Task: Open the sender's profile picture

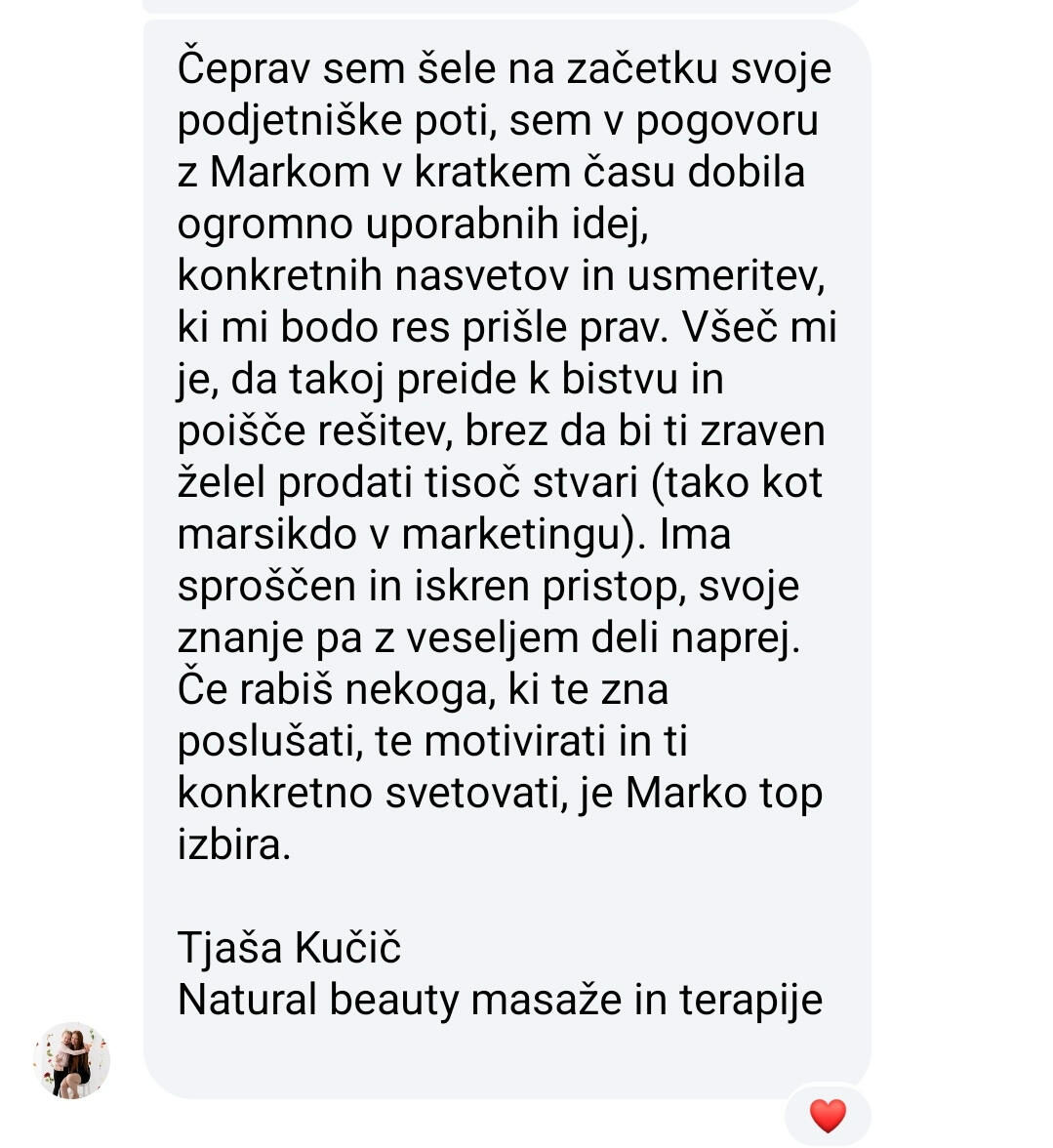Action: [71, 1060]
